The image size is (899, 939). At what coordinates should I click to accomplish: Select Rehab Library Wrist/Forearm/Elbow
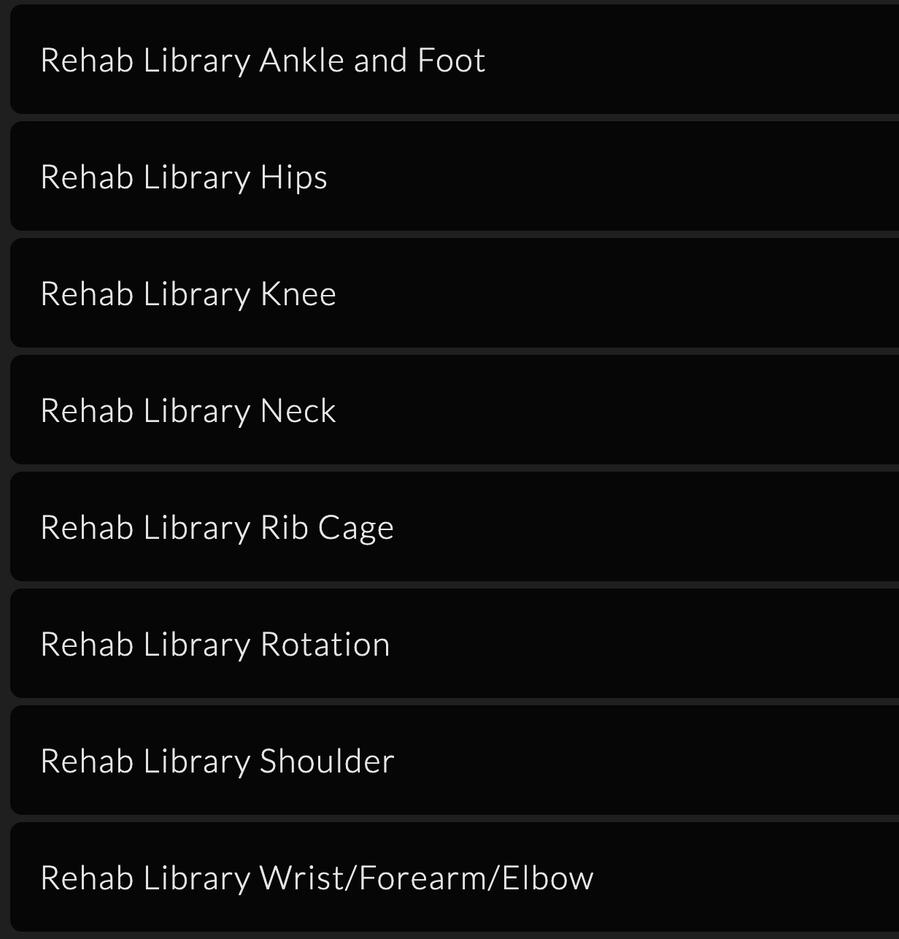coord(317,878)
